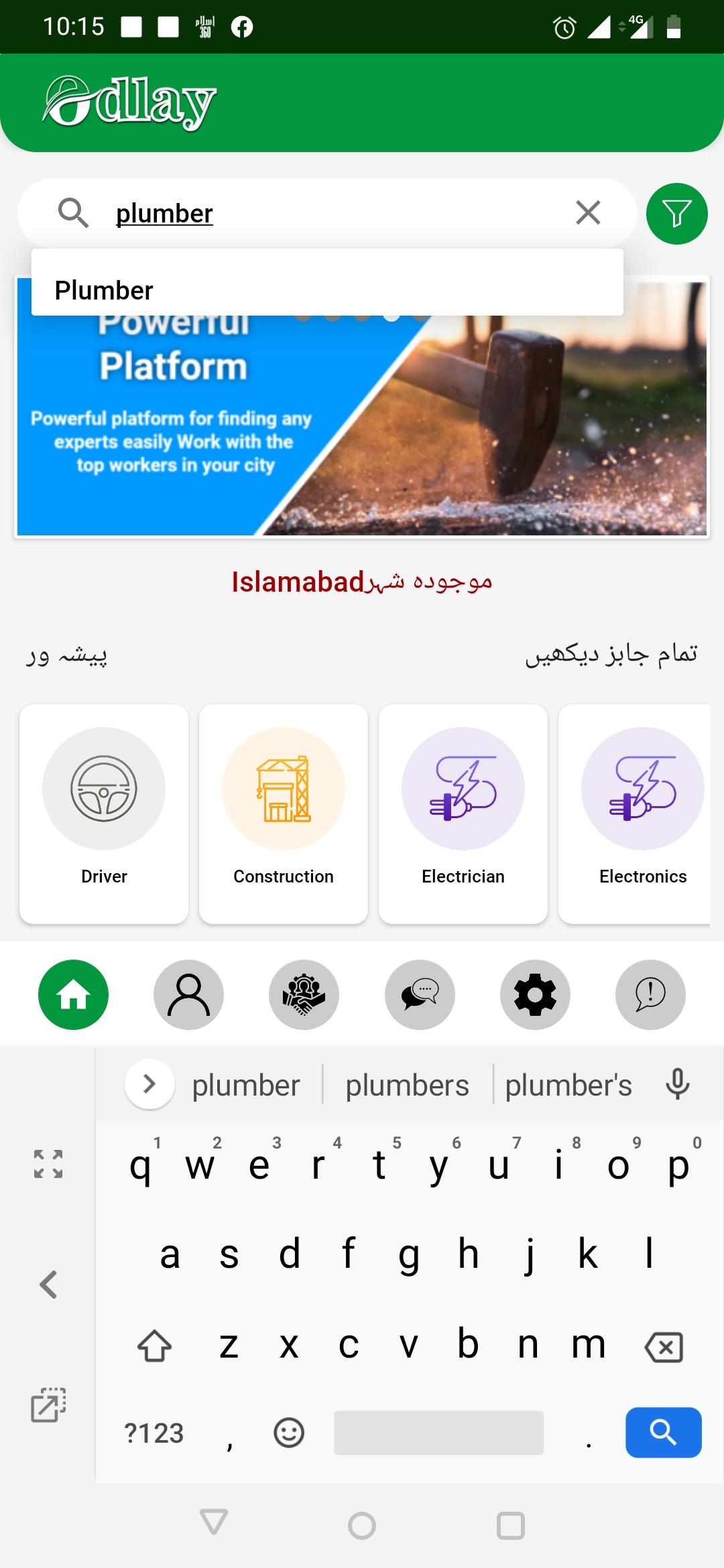724x1568 pixels.
Task: Open the Electrician category
Action: (463, 813)
